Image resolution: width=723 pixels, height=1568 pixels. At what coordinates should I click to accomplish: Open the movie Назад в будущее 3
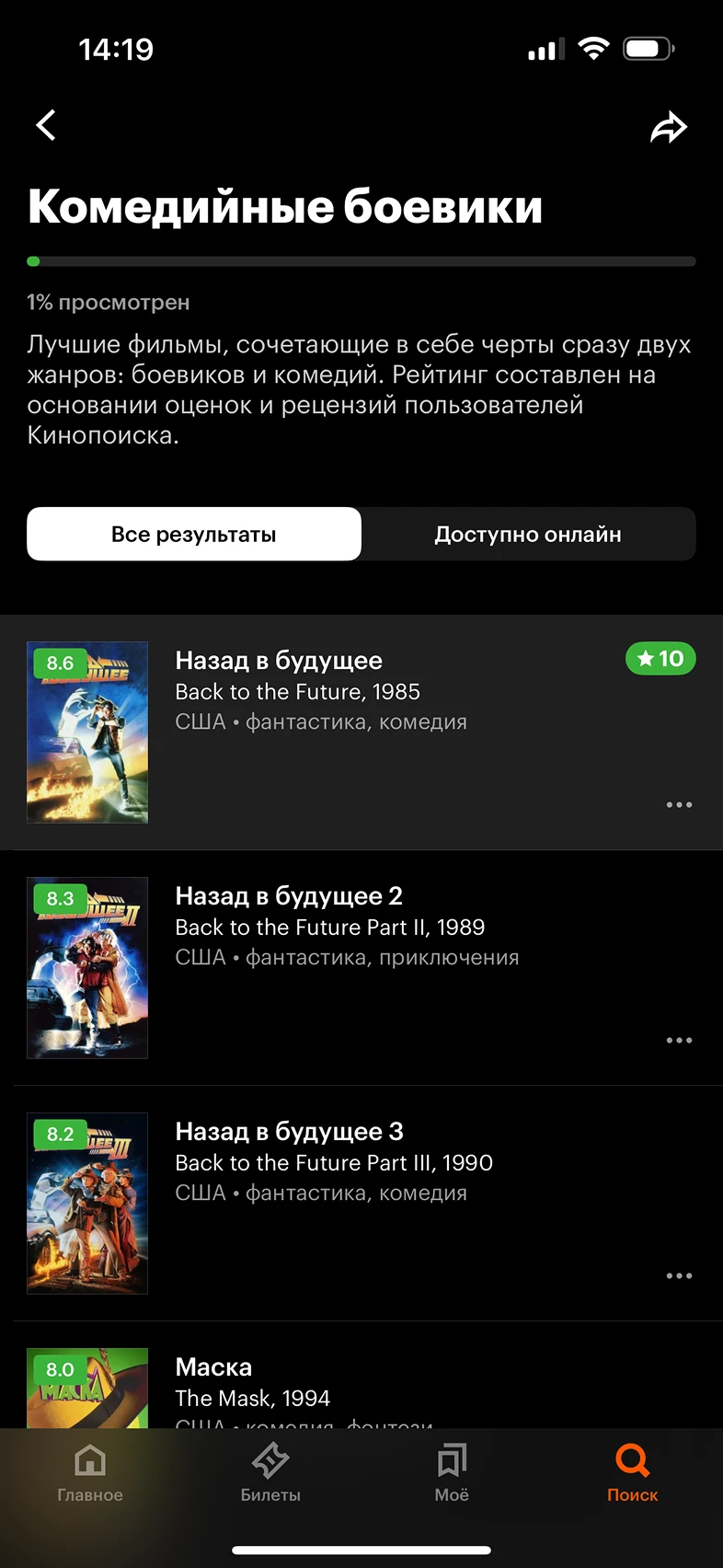pyautogui.click(x=289, y=1132)
